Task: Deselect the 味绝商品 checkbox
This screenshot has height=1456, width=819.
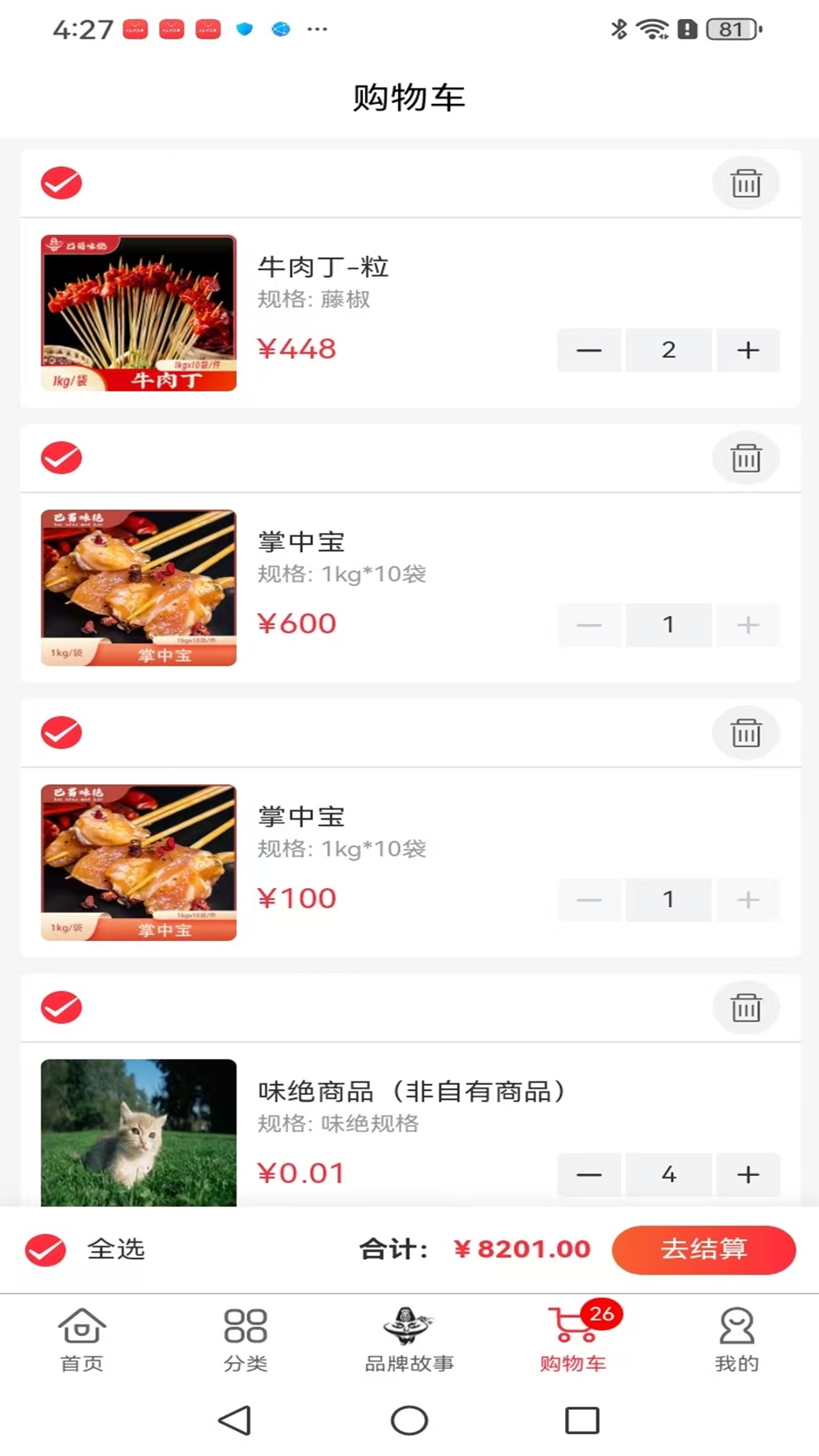Action: tap(61, 1007)
